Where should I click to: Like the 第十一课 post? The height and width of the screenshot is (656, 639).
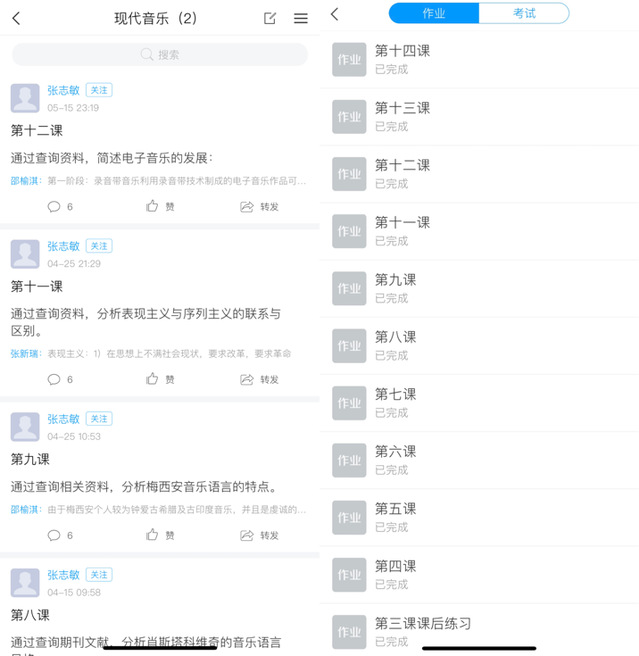coord(160,380)
